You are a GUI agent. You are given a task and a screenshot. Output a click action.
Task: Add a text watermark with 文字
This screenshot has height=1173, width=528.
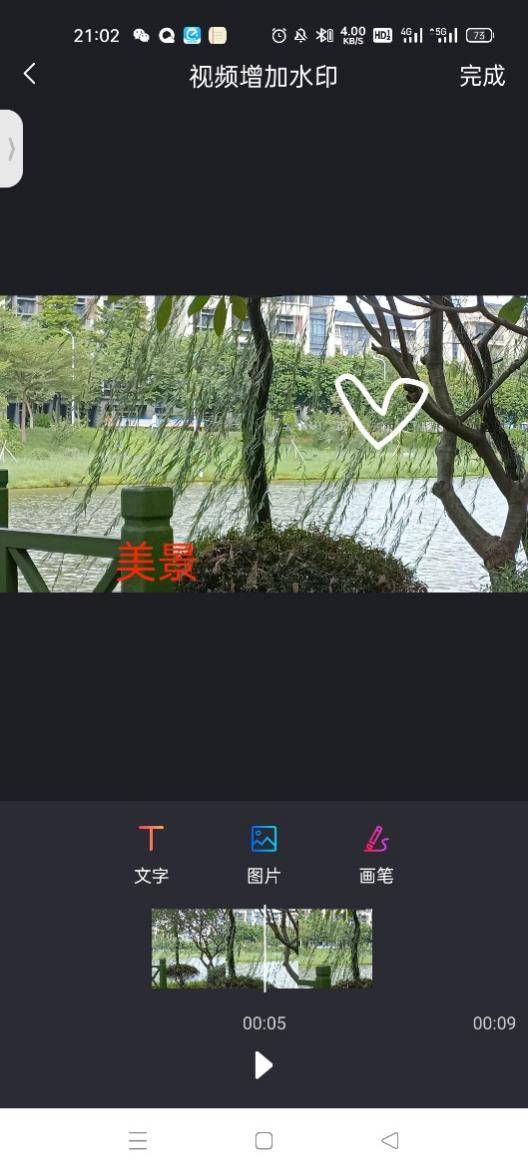[x=151, y=855]
